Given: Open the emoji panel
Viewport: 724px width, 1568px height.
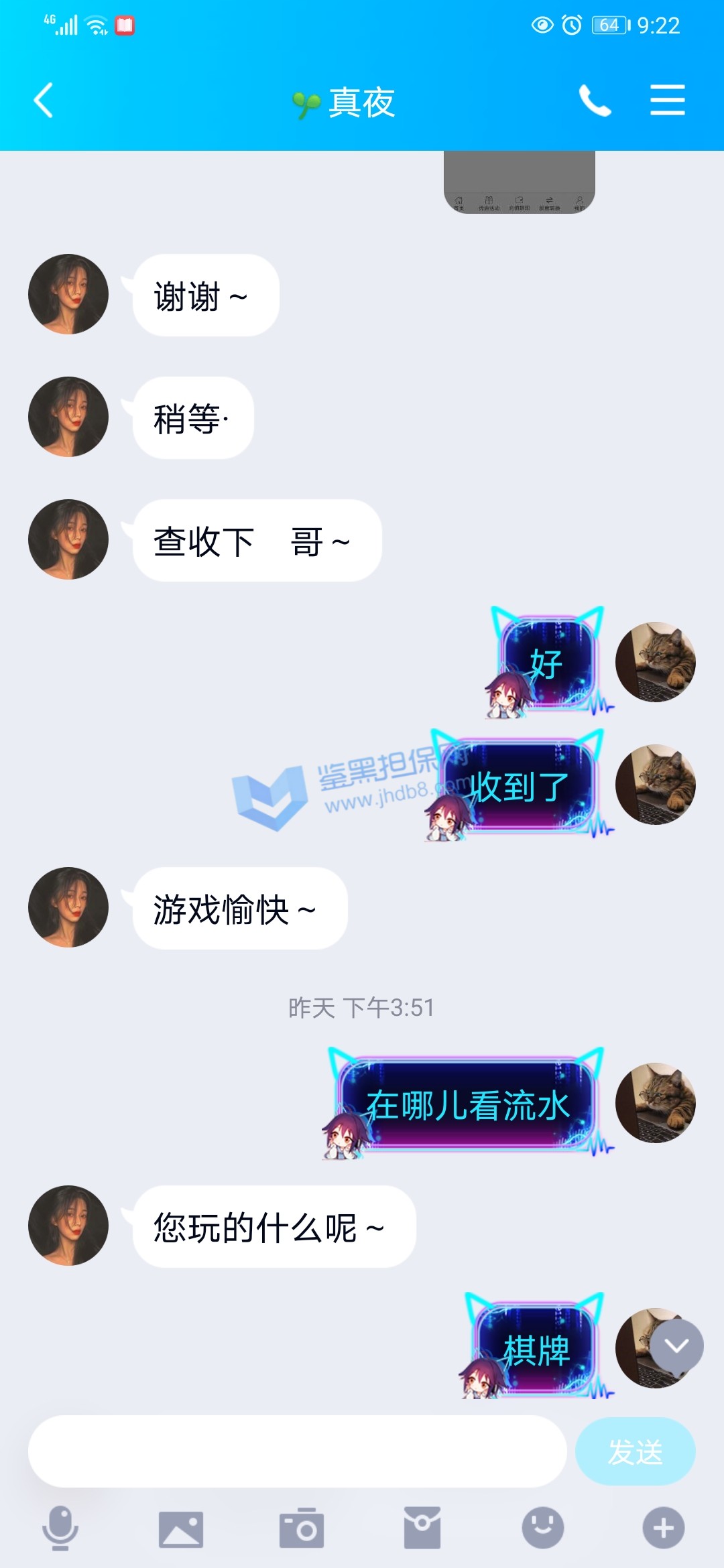Looking at the screenshot, I should coord(542,1528).
